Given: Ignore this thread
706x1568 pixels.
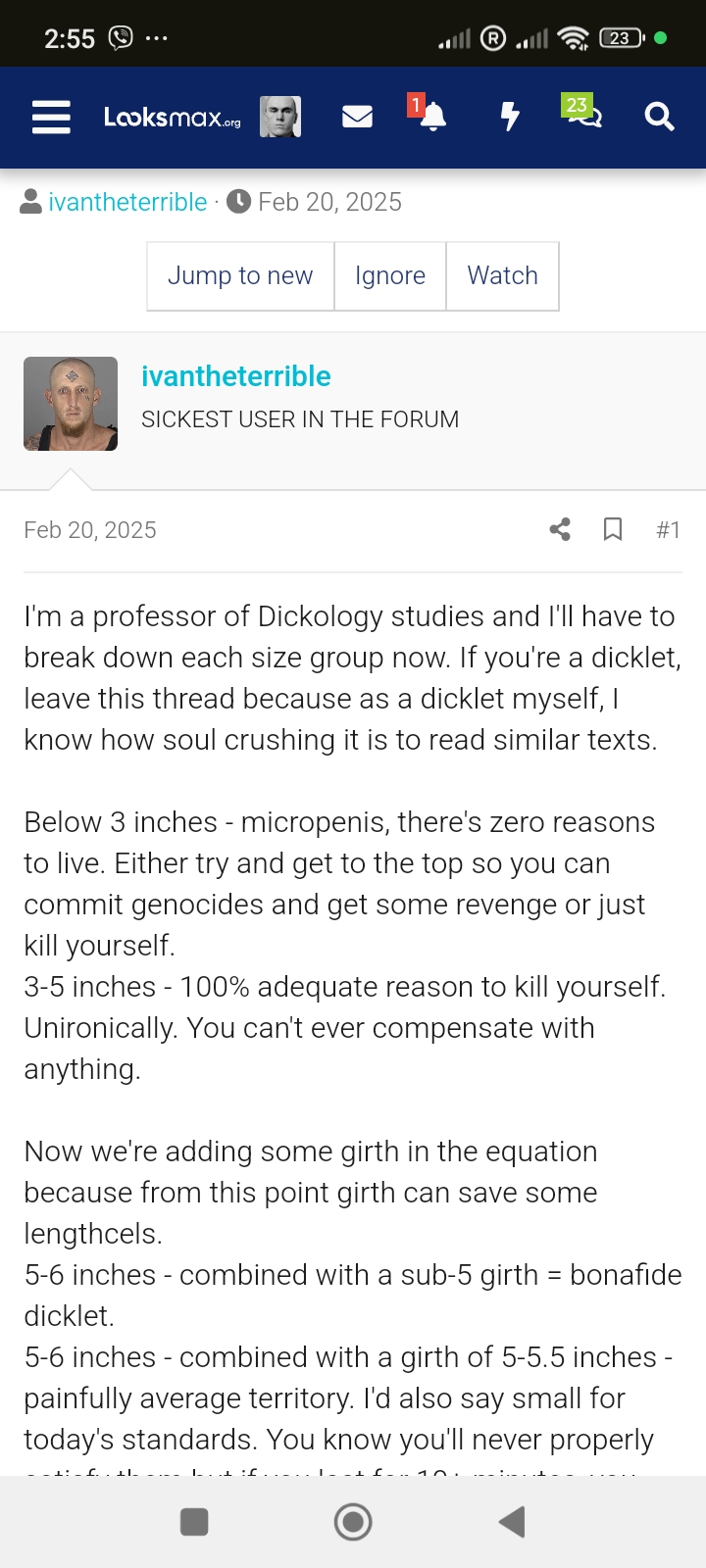Looking at the screenshot, I should pyautogui.click(x=390, y=276).
